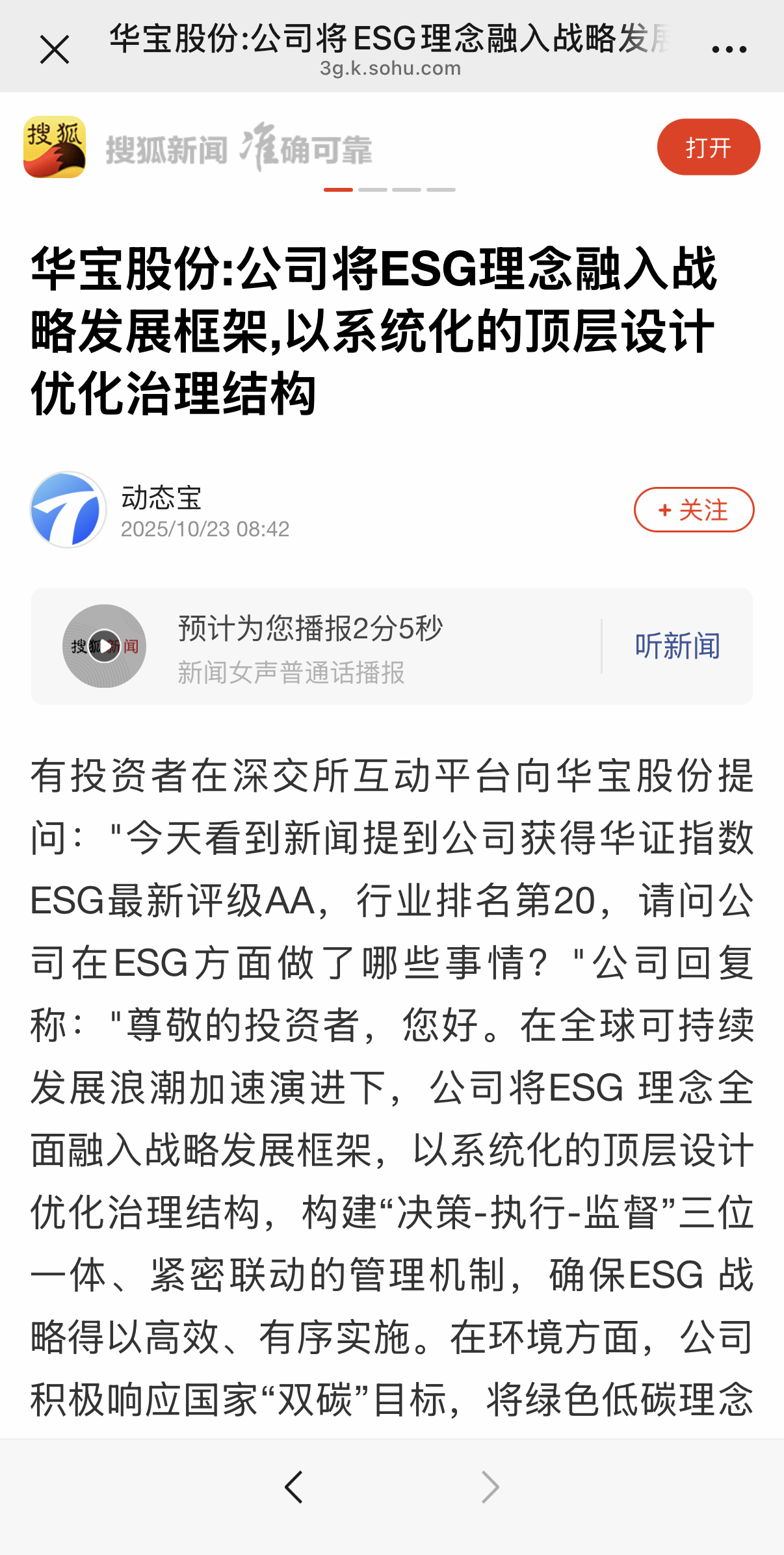
Task: Close the in-app browser page
Action: 55,49
